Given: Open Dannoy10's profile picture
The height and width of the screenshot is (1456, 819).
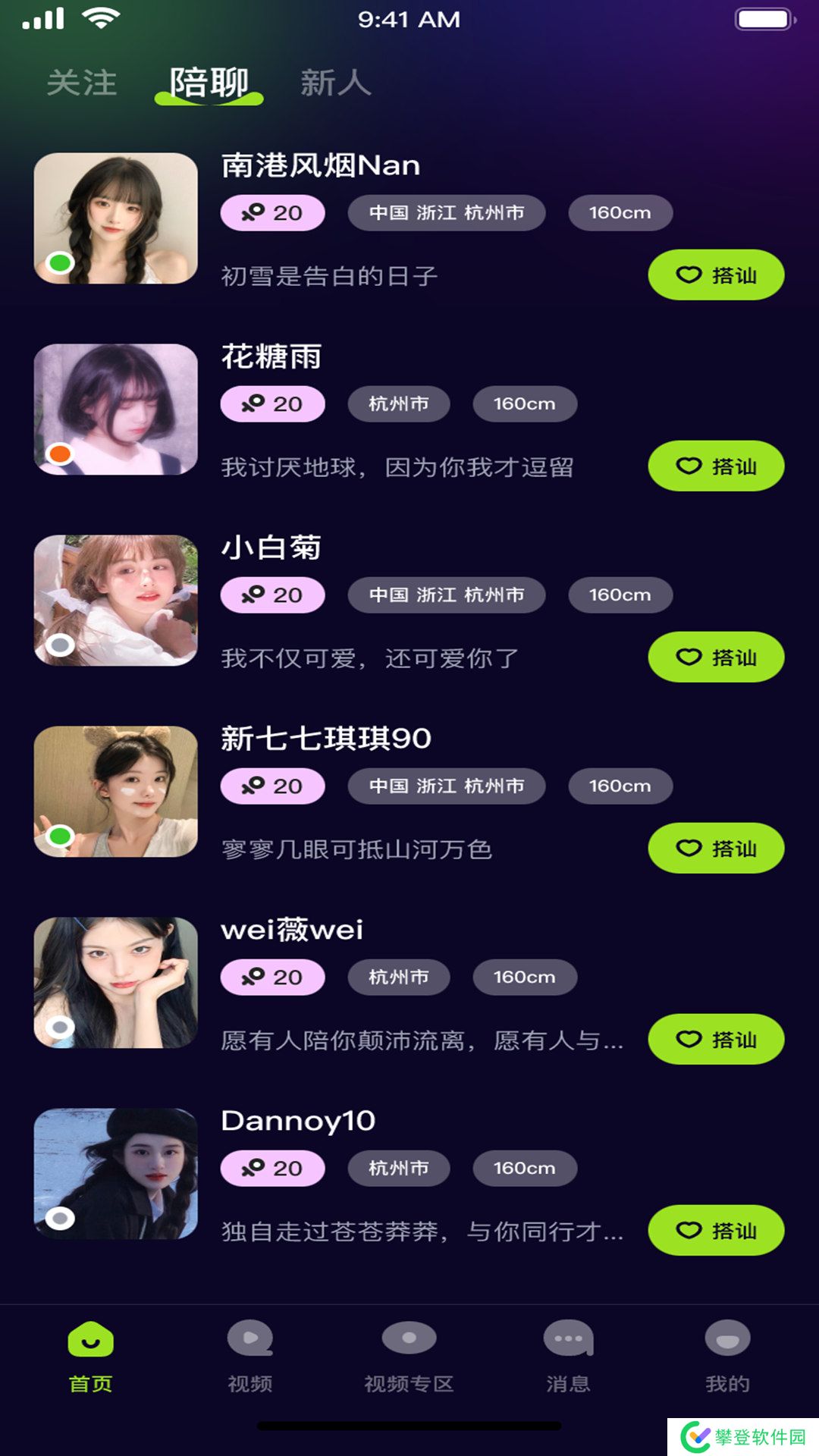Looking at the screenshot, I should [116, 1174].
